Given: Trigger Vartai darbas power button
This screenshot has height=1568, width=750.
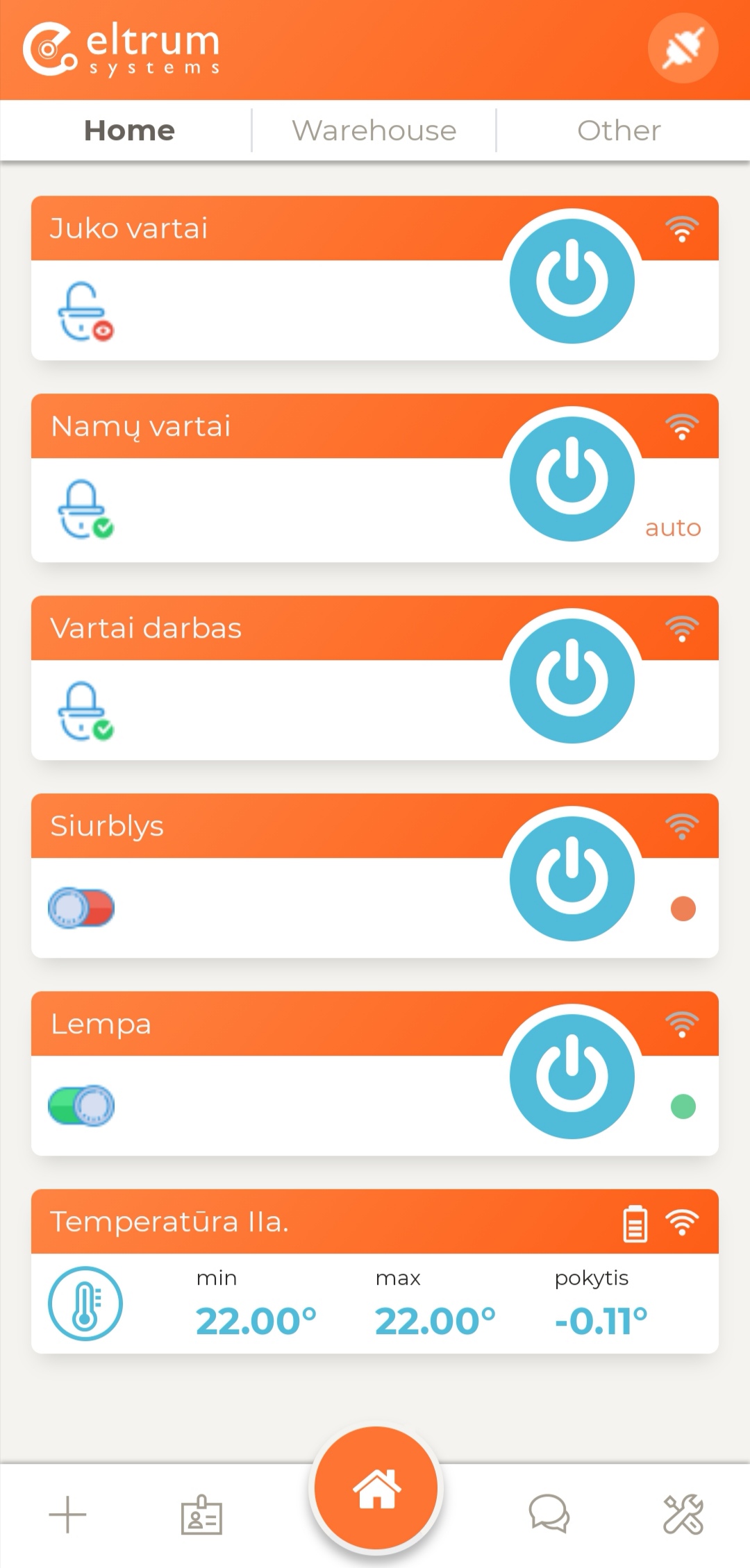Looking at the screenshot, I should click(x=572, y=680).
